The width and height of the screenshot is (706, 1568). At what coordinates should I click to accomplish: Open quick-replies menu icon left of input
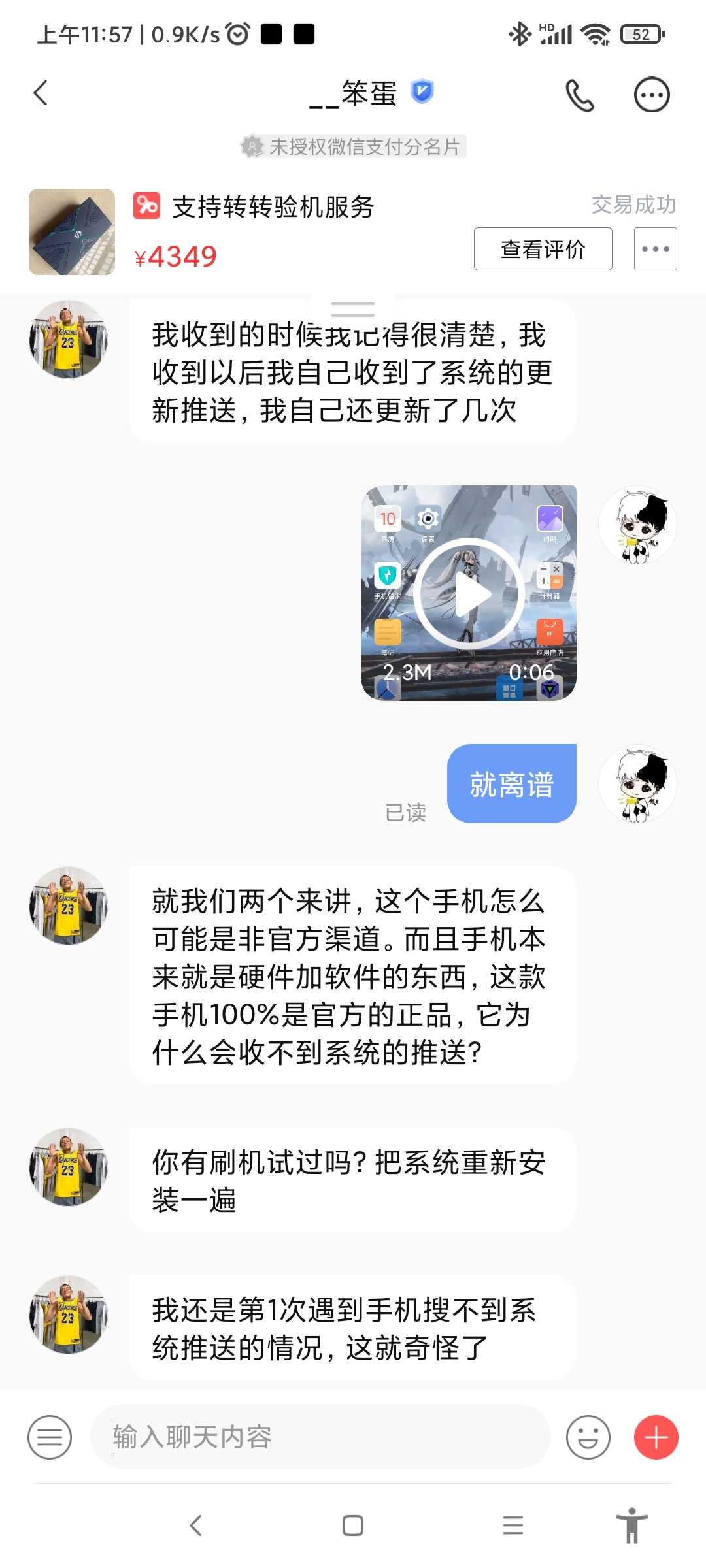50,1437
